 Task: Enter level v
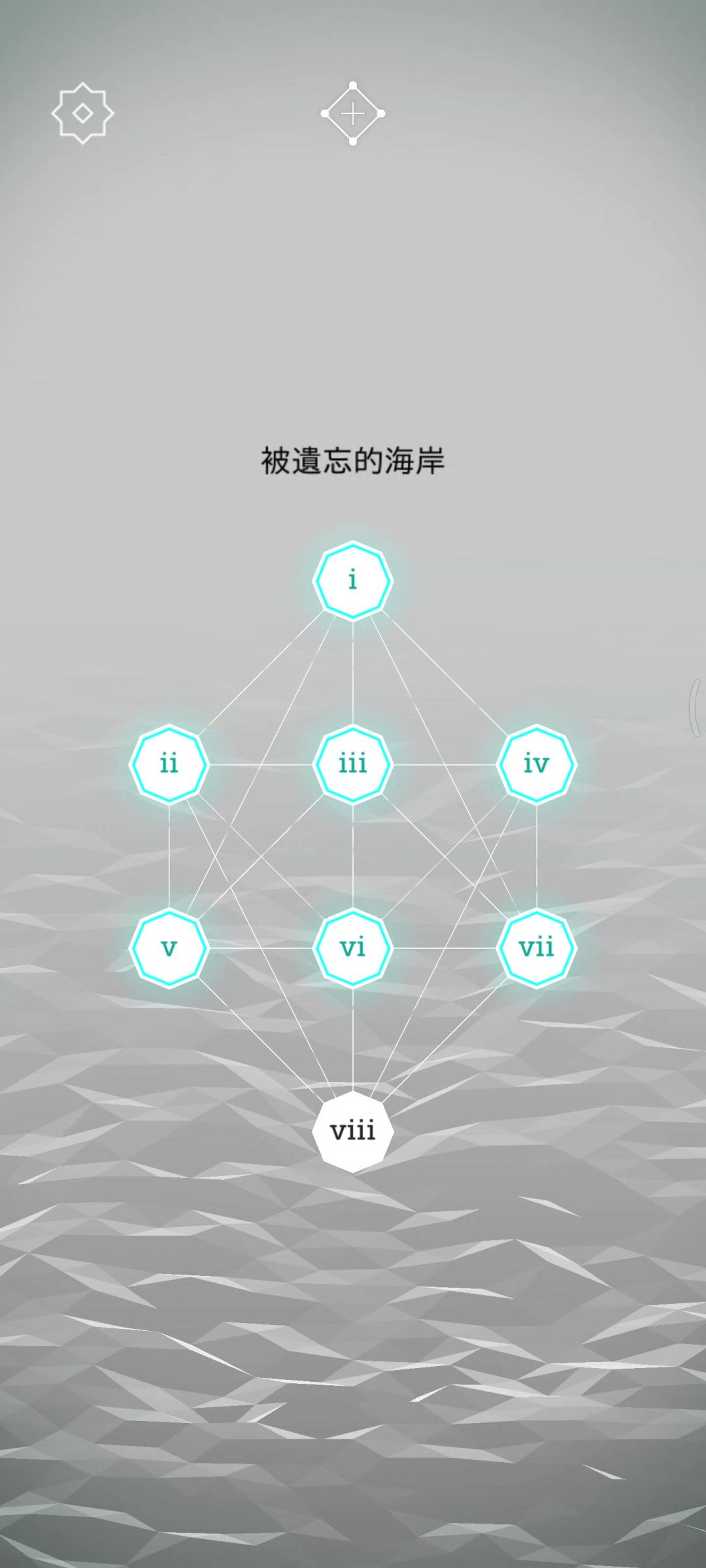[169, 947]
